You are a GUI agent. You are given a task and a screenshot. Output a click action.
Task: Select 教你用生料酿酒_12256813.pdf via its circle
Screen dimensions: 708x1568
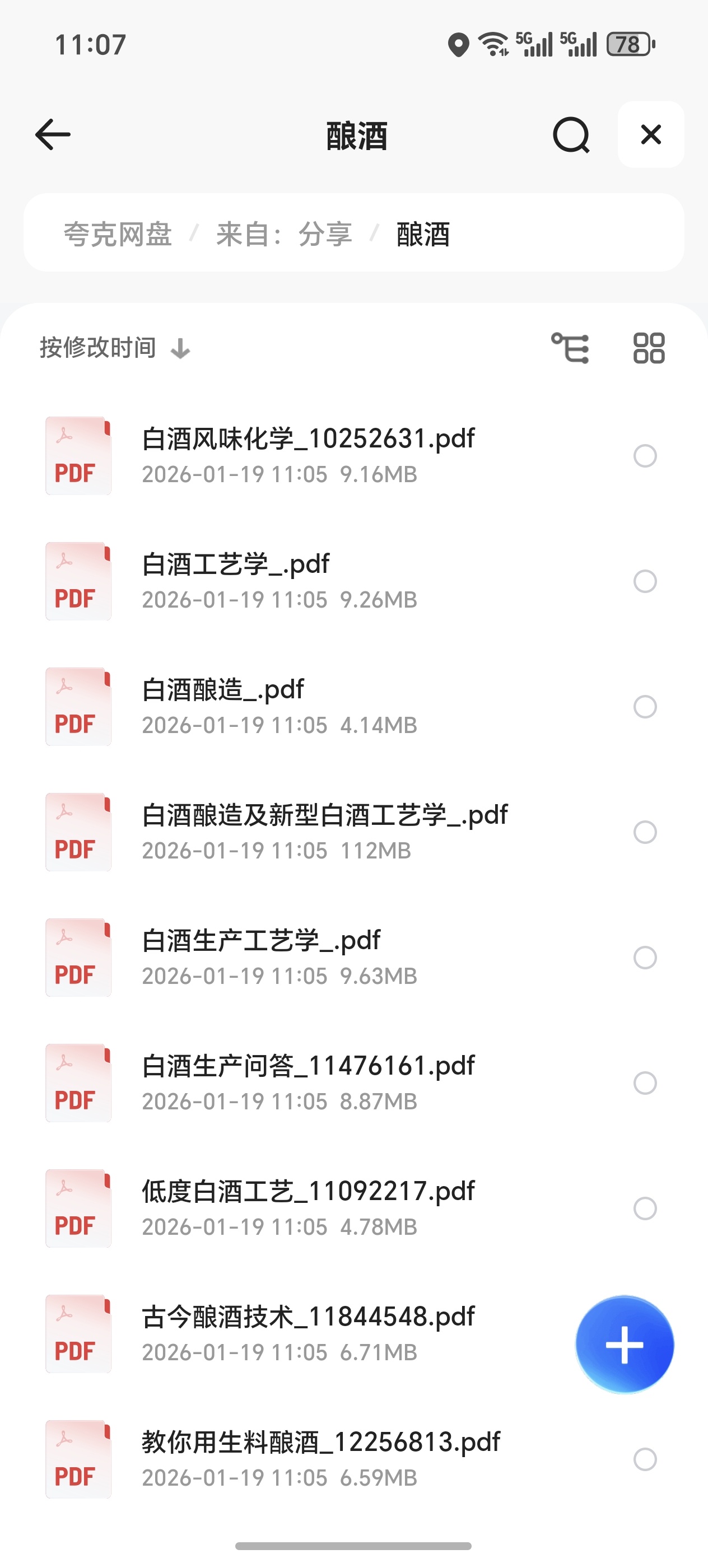[x=645, y=1459]
